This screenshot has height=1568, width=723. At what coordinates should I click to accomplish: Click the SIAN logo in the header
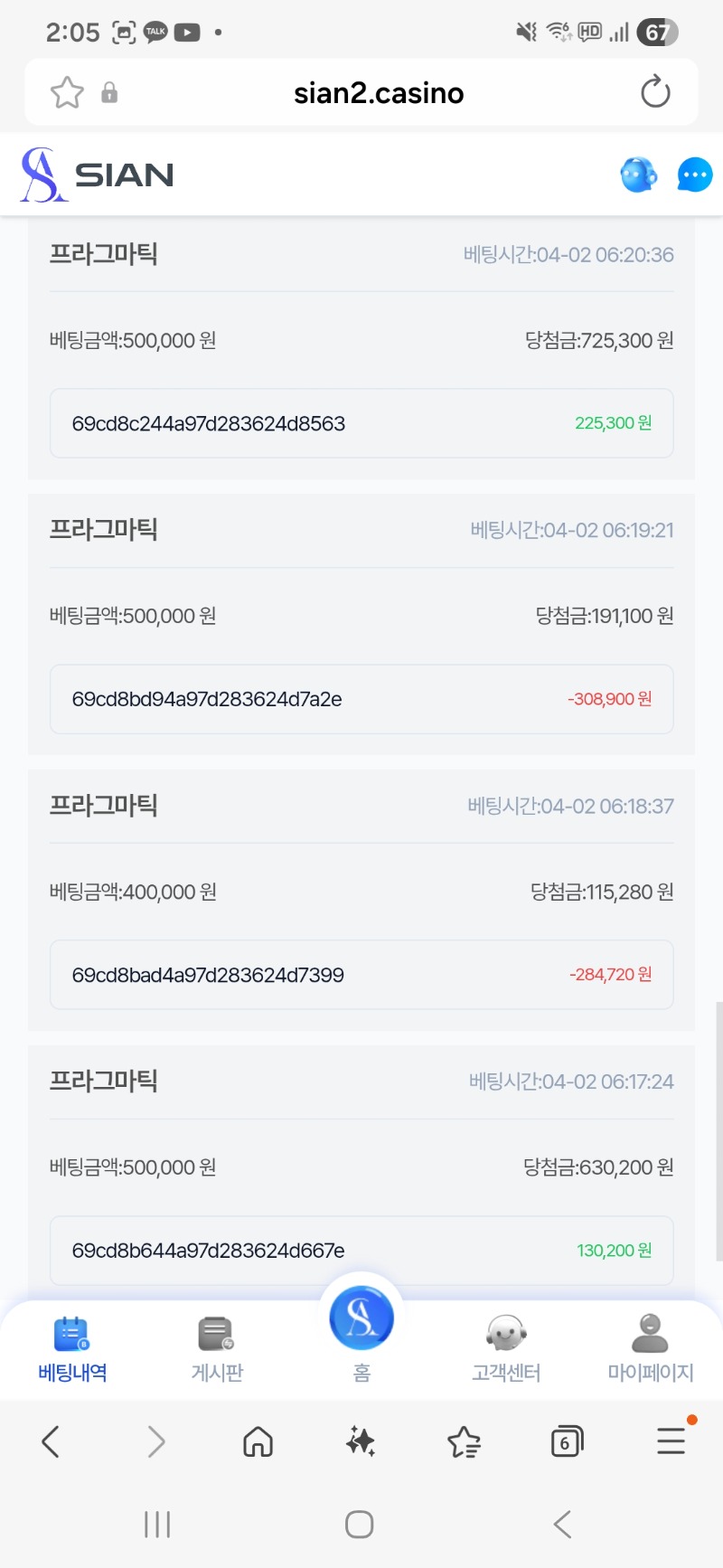[x=95, y=174]
